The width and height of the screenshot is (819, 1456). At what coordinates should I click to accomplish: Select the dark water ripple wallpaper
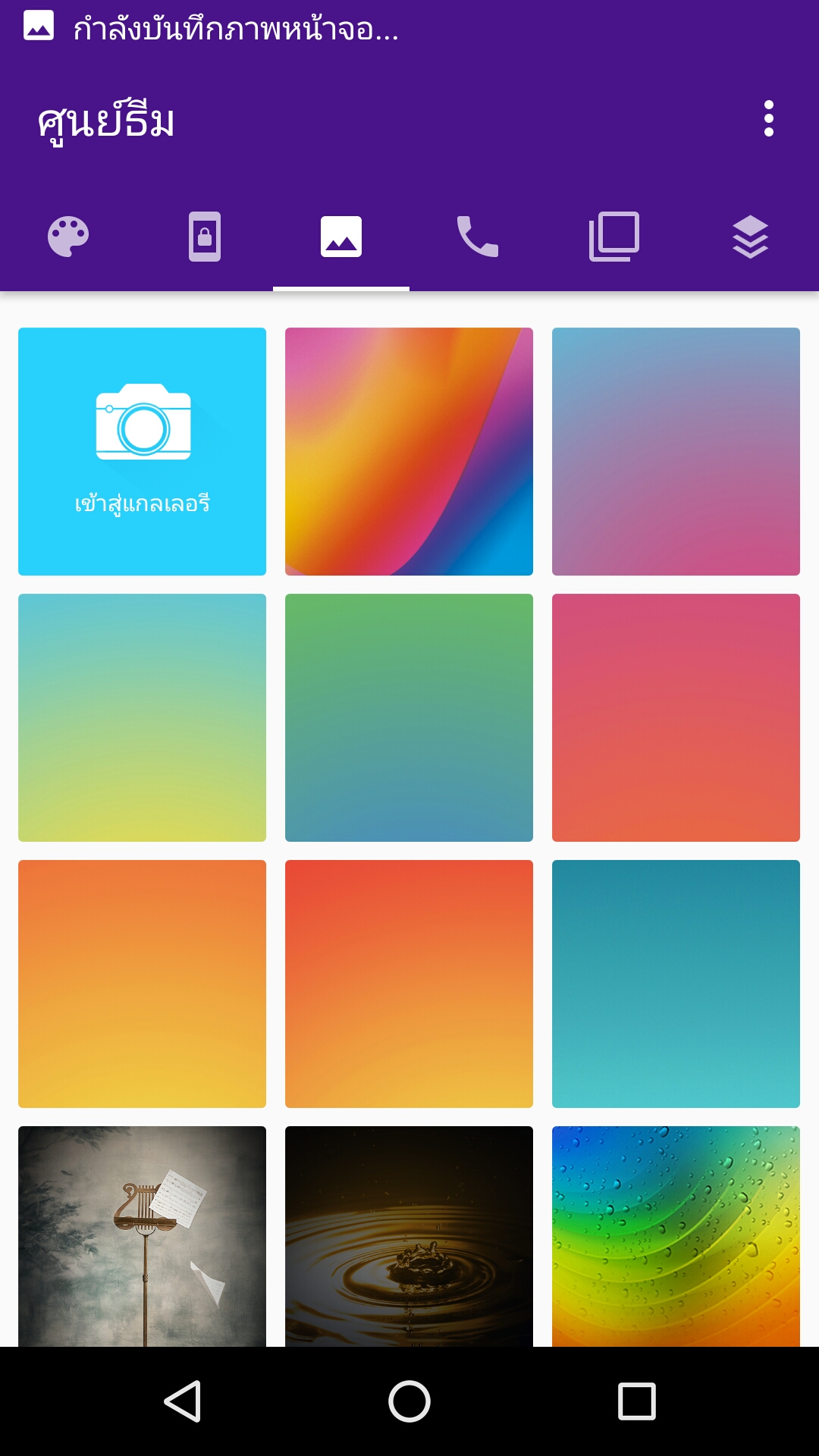click(409, 1236)
